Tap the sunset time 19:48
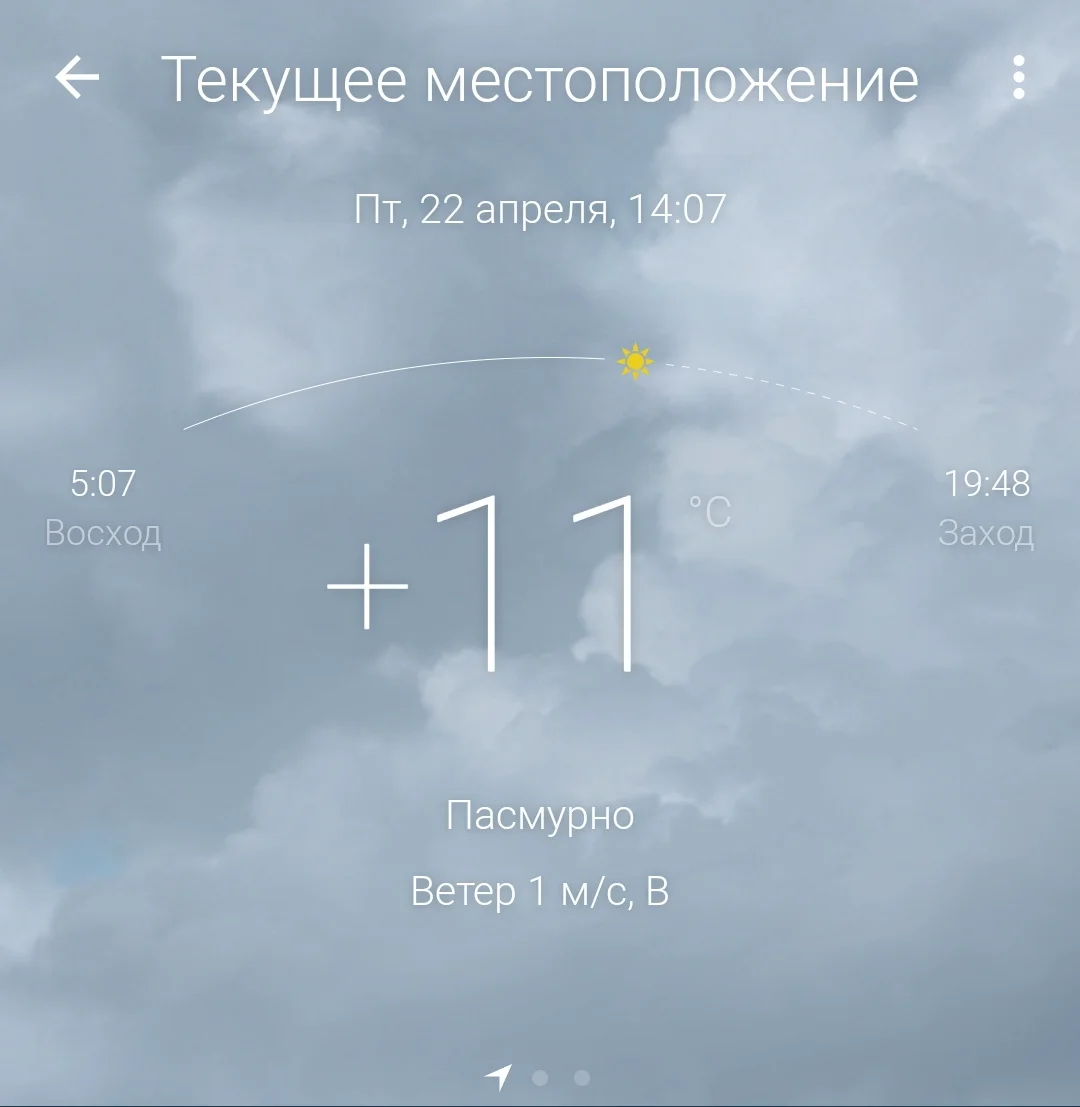Viewport: 1080px width, 1107px height. [987, 485]
